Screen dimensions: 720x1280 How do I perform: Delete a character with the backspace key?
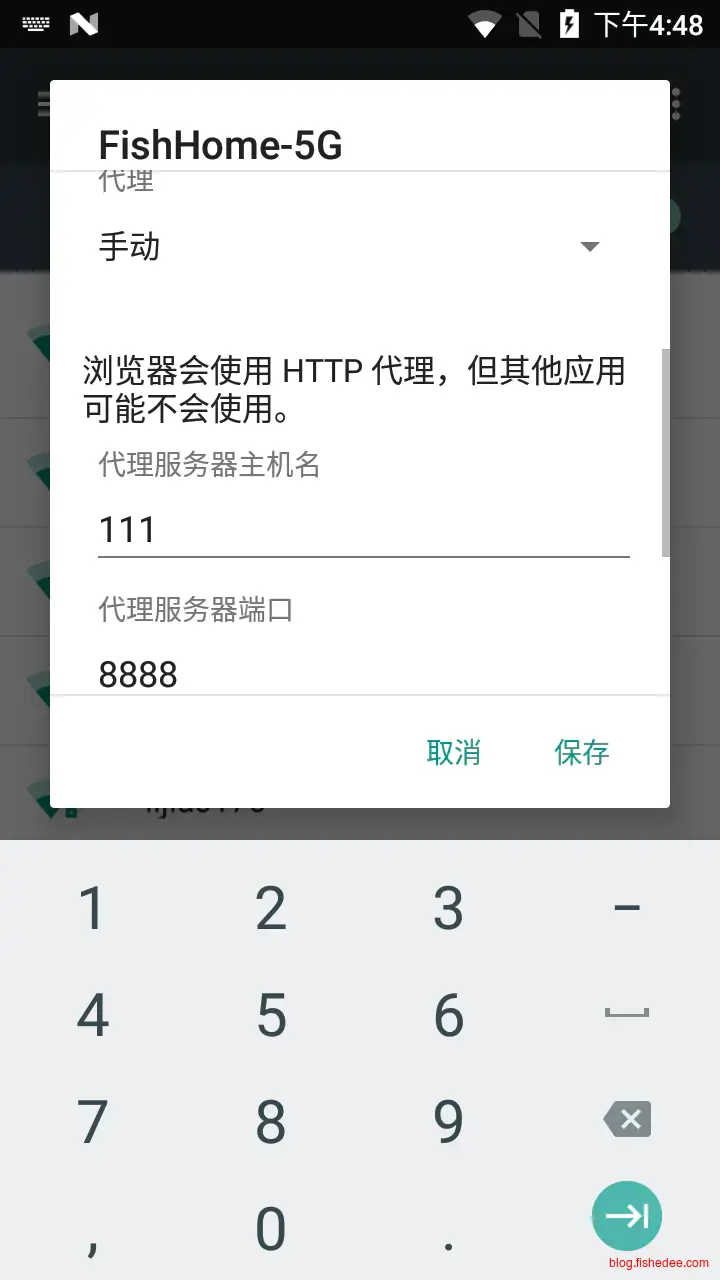click(627, 1119)
